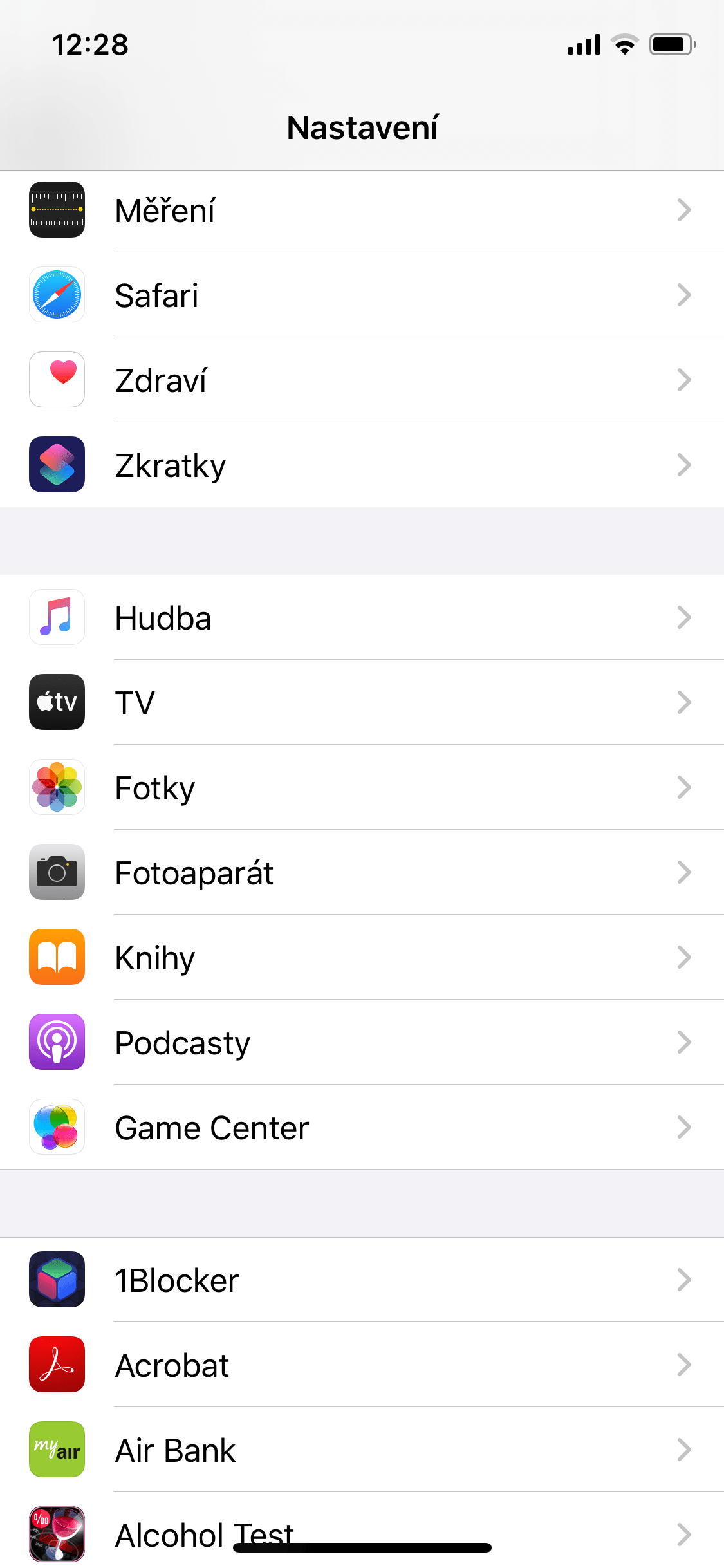Open Měření settings
Image resolution: width=724 pixels, height=1568 pixels.
(360, 210)
